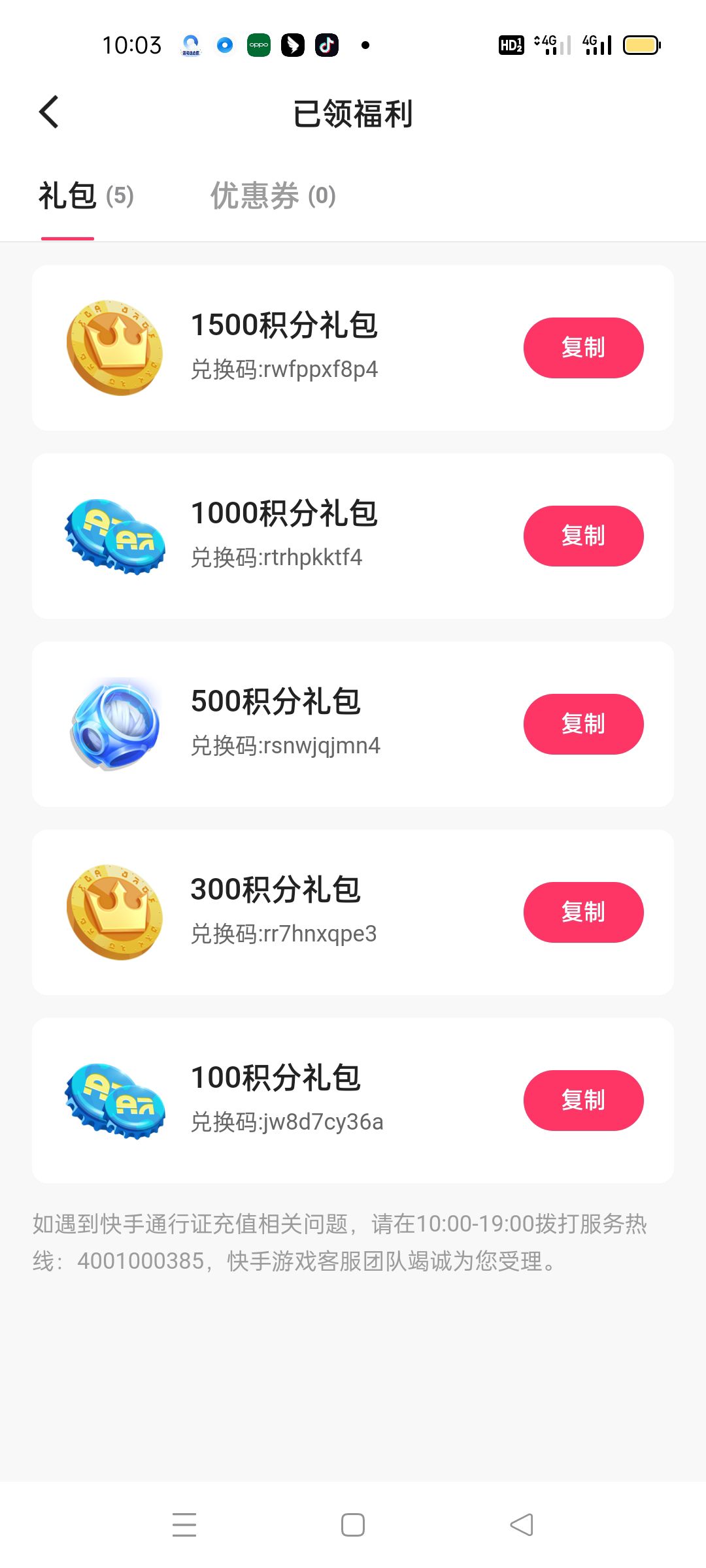
Task: Switch to the 优惠券 tab
Action: [273, 195]
